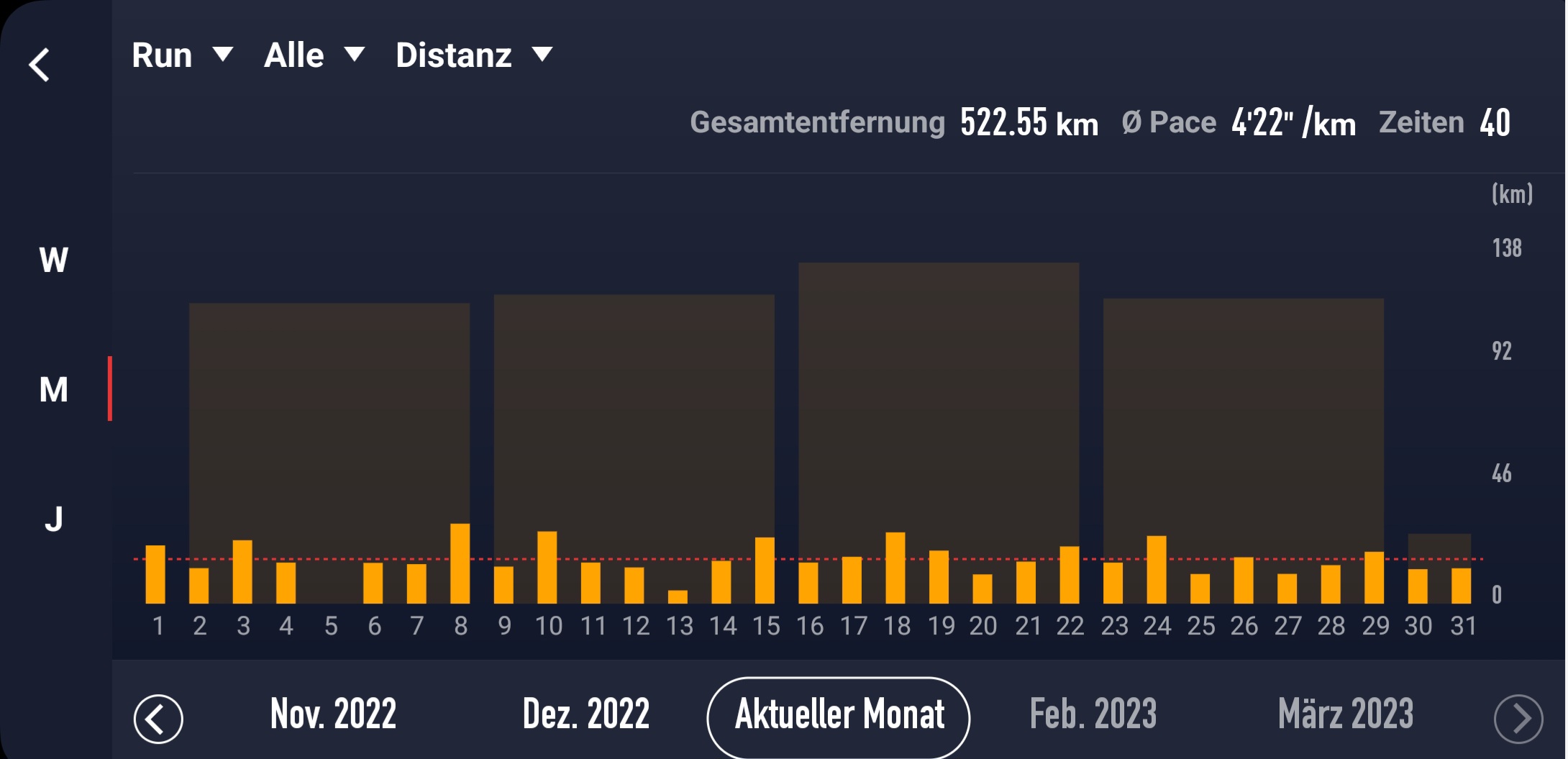This screenshot has height=759, width=1568.
Task: Select the monthly M view
Action: click(x=54, y=389)
